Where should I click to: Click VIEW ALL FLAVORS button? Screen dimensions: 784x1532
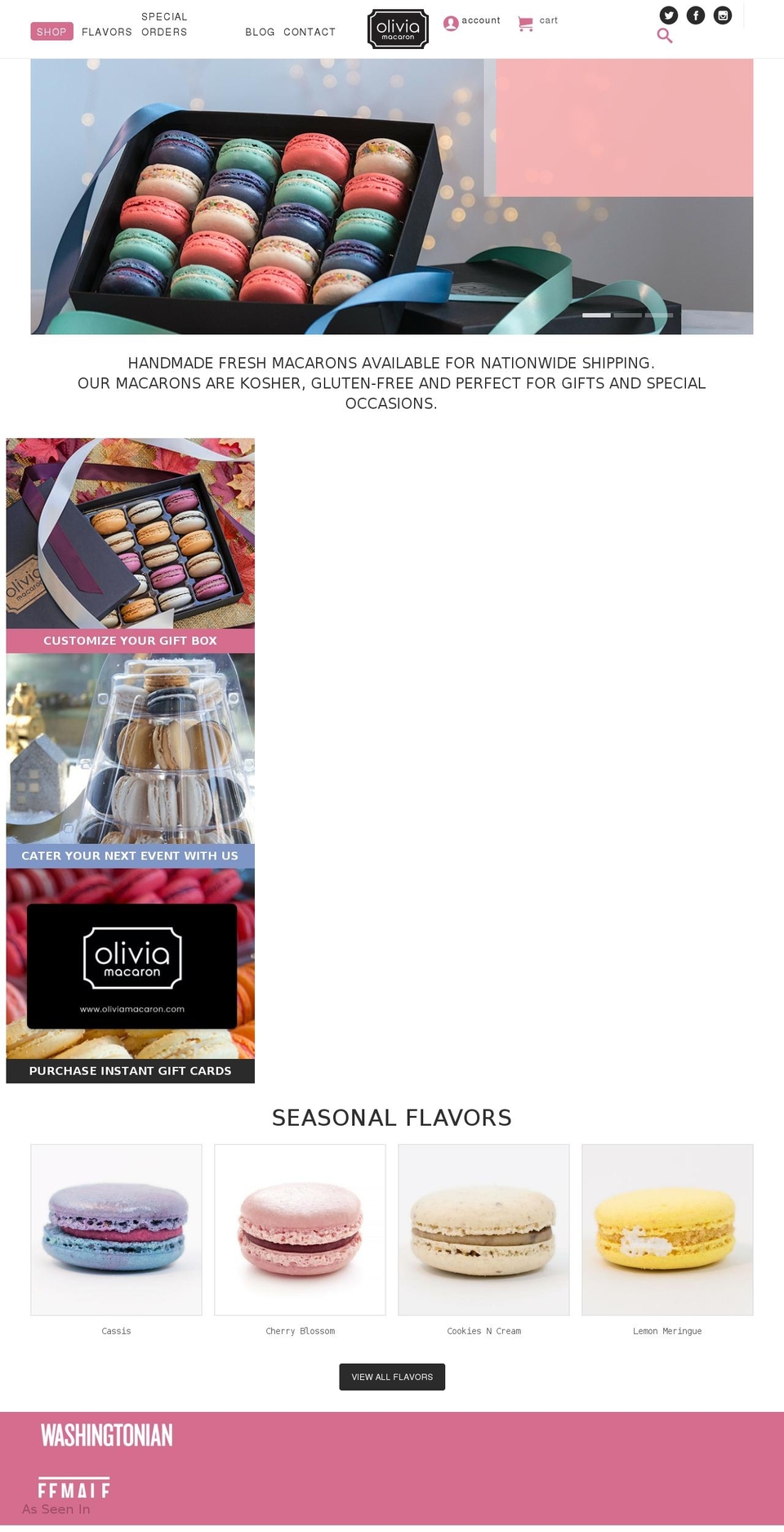392,1376
